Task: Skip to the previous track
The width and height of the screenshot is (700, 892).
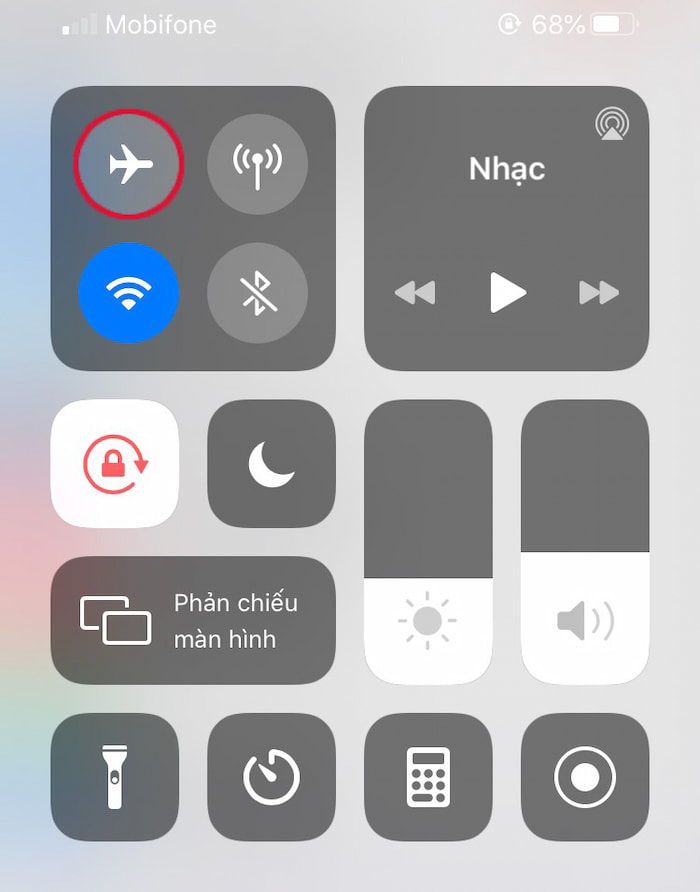Action: click(414, 293)
